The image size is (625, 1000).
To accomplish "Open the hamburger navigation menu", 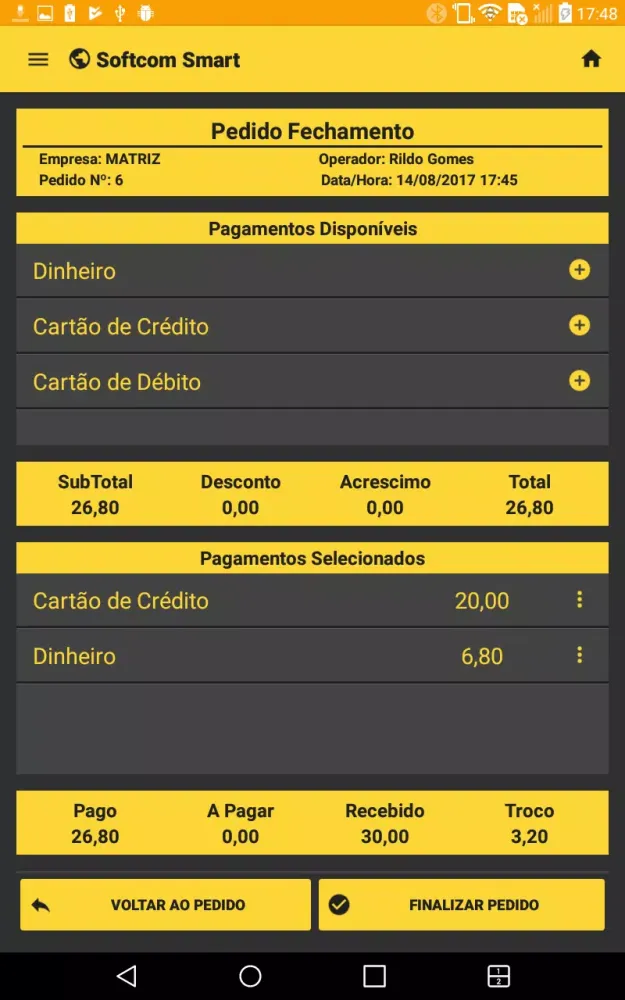I will pos(38,60).
